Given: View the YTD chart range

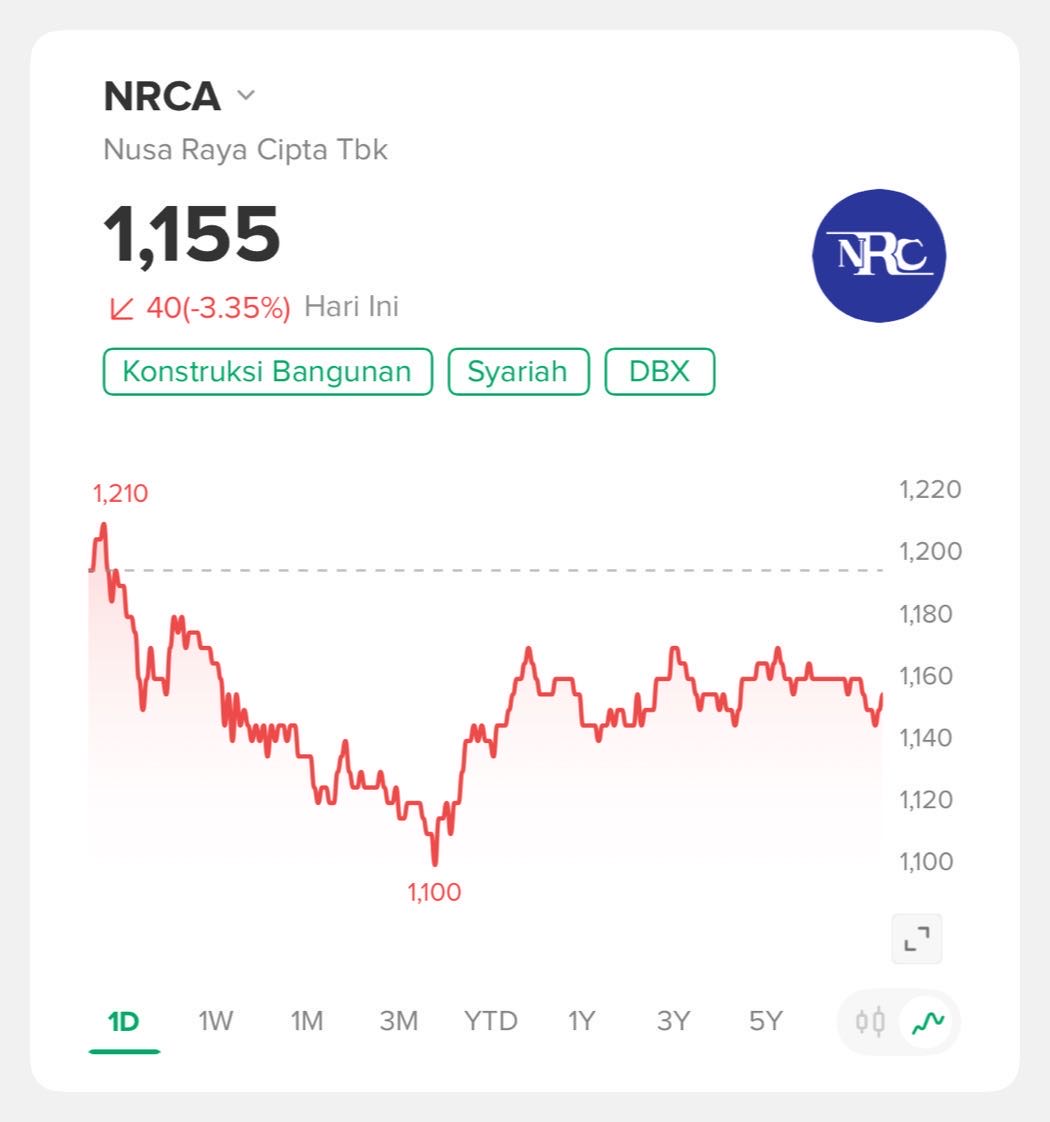Looking at the screenshot, I should point(490,1021).
